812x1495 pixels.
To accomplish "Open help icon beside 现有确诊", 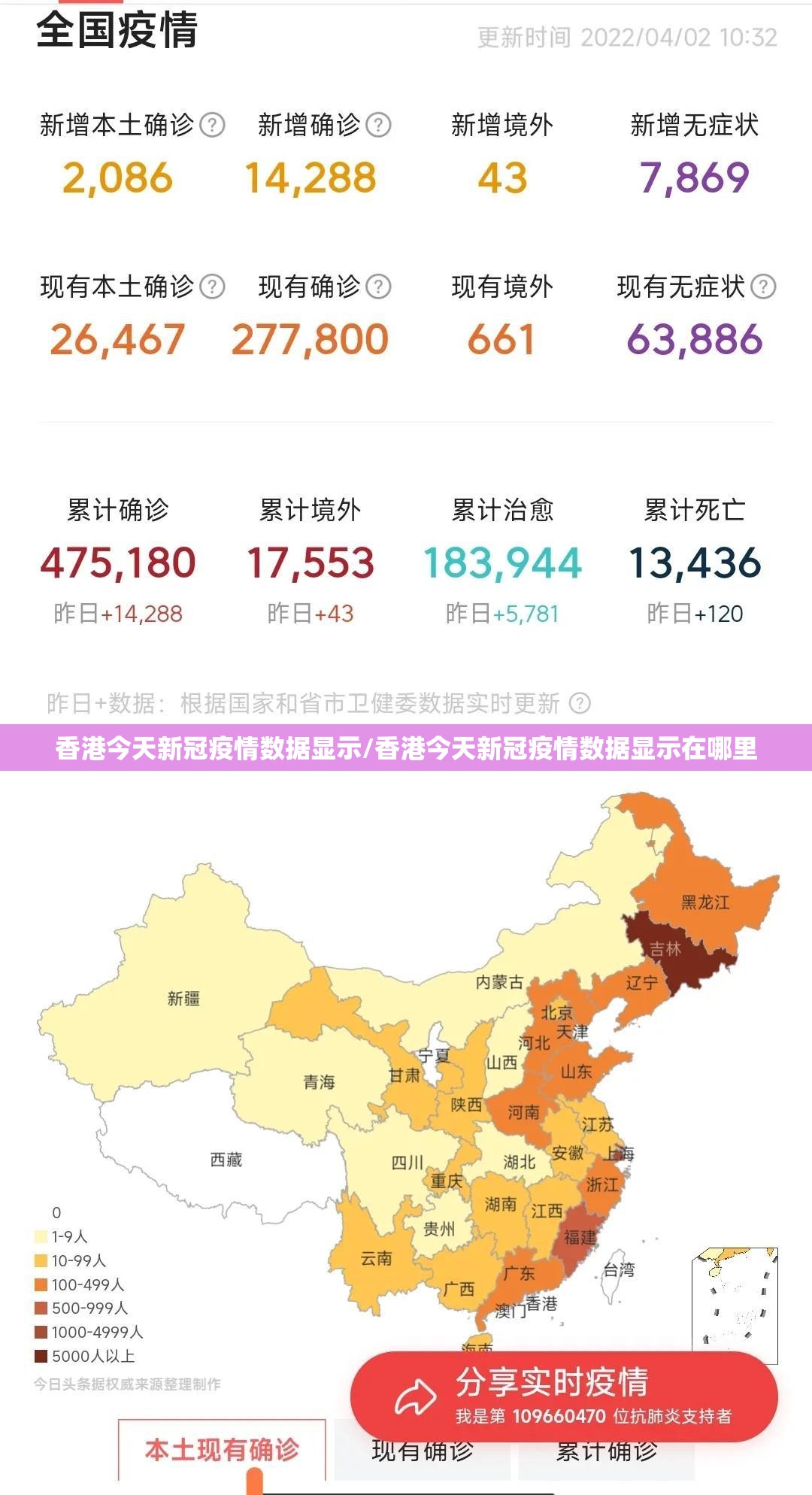I will (378, 287).
